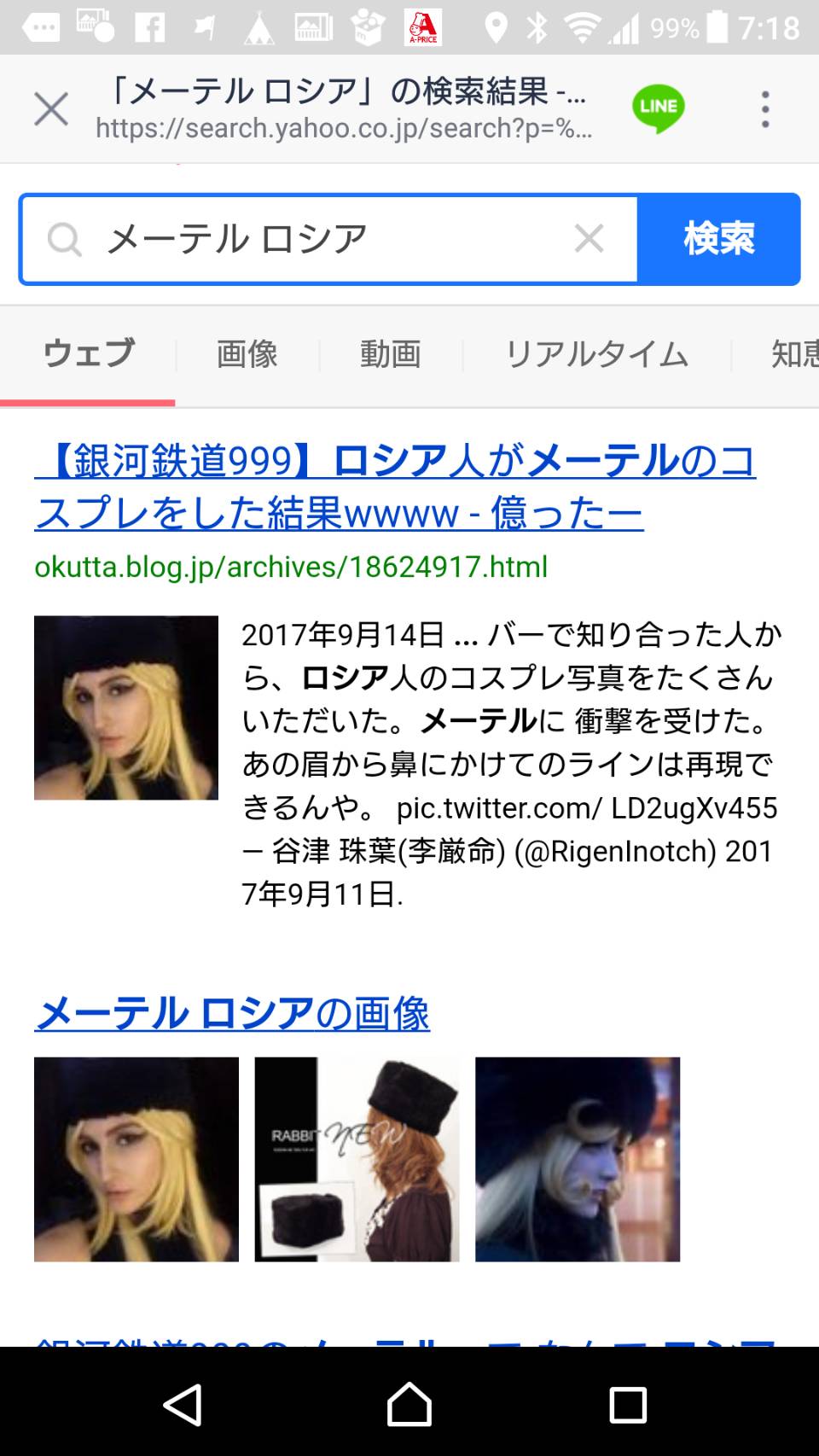Clear the search query text

pos(589,239)
